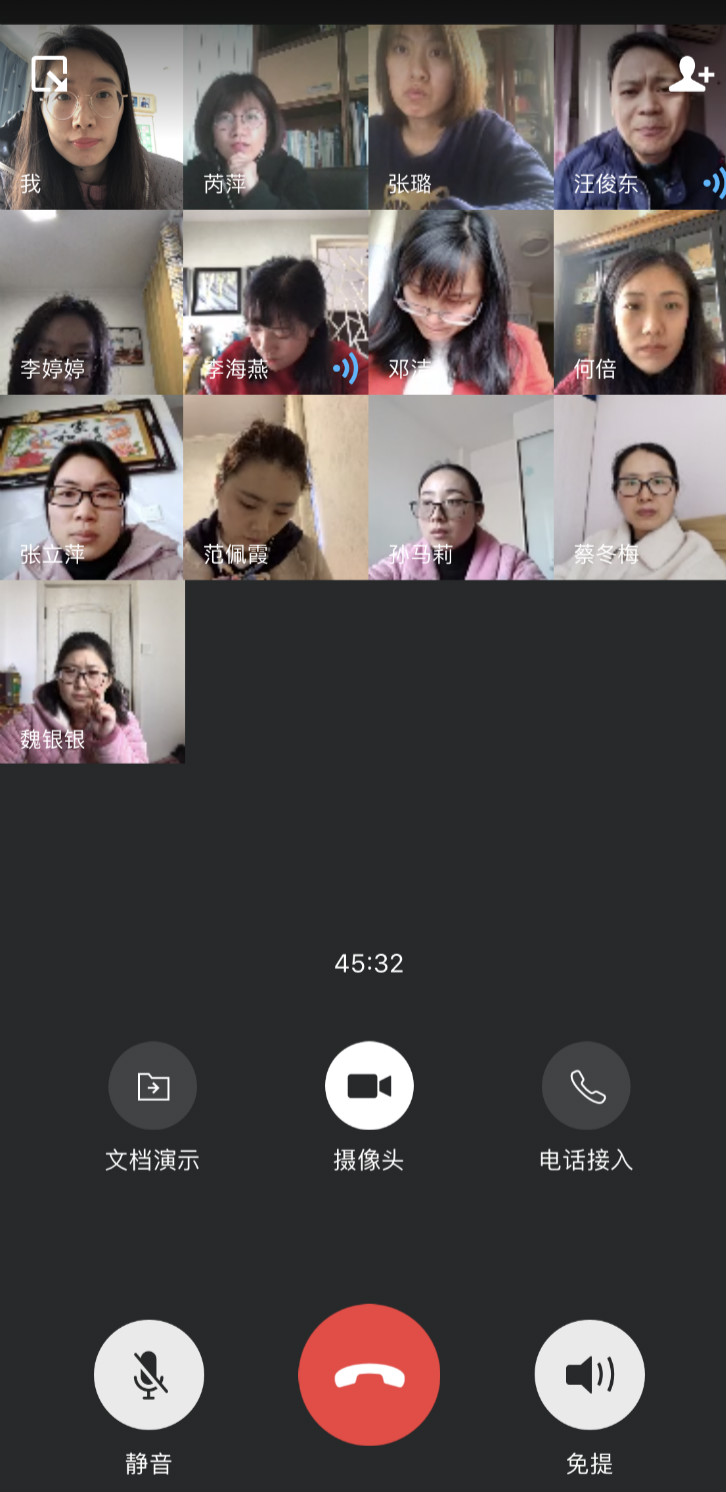The width and height of the screenshot is (726, 1492).
Task: Tap the video tile labeled 魏银银
Action: [91, 672]
